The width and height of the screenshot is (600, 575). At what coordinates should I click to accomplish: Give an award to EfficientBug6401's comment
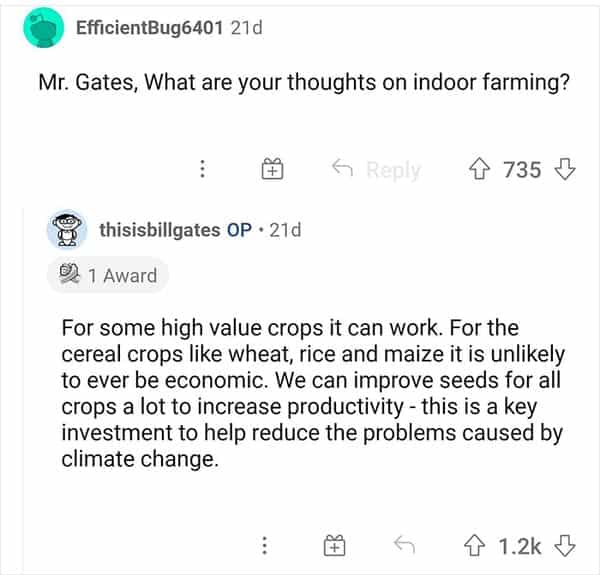(x=271, y=170)
